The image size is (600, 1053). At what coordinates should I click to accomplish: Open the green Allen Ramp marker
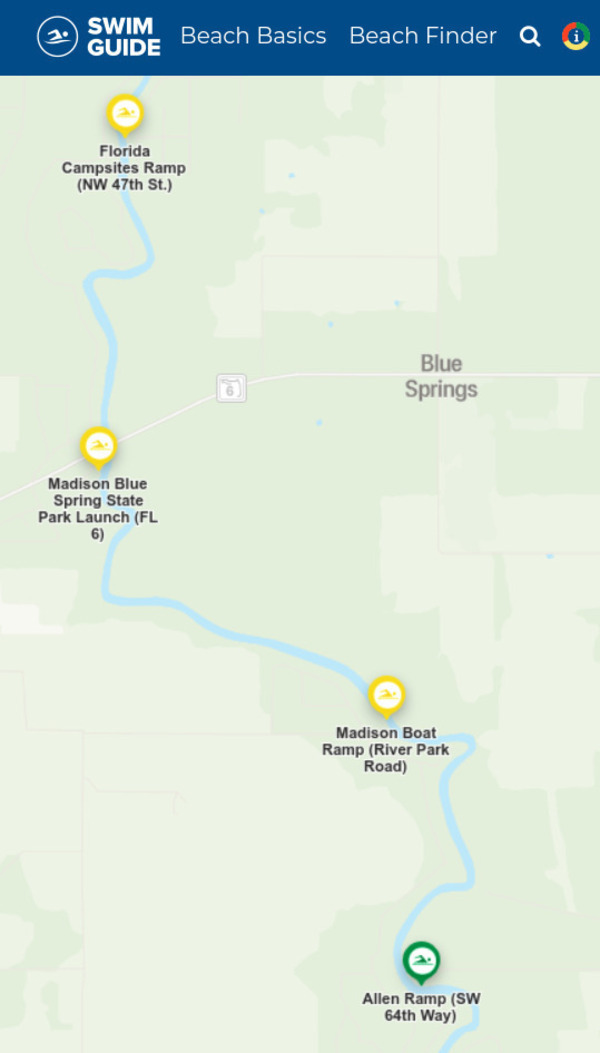(421, 961)
